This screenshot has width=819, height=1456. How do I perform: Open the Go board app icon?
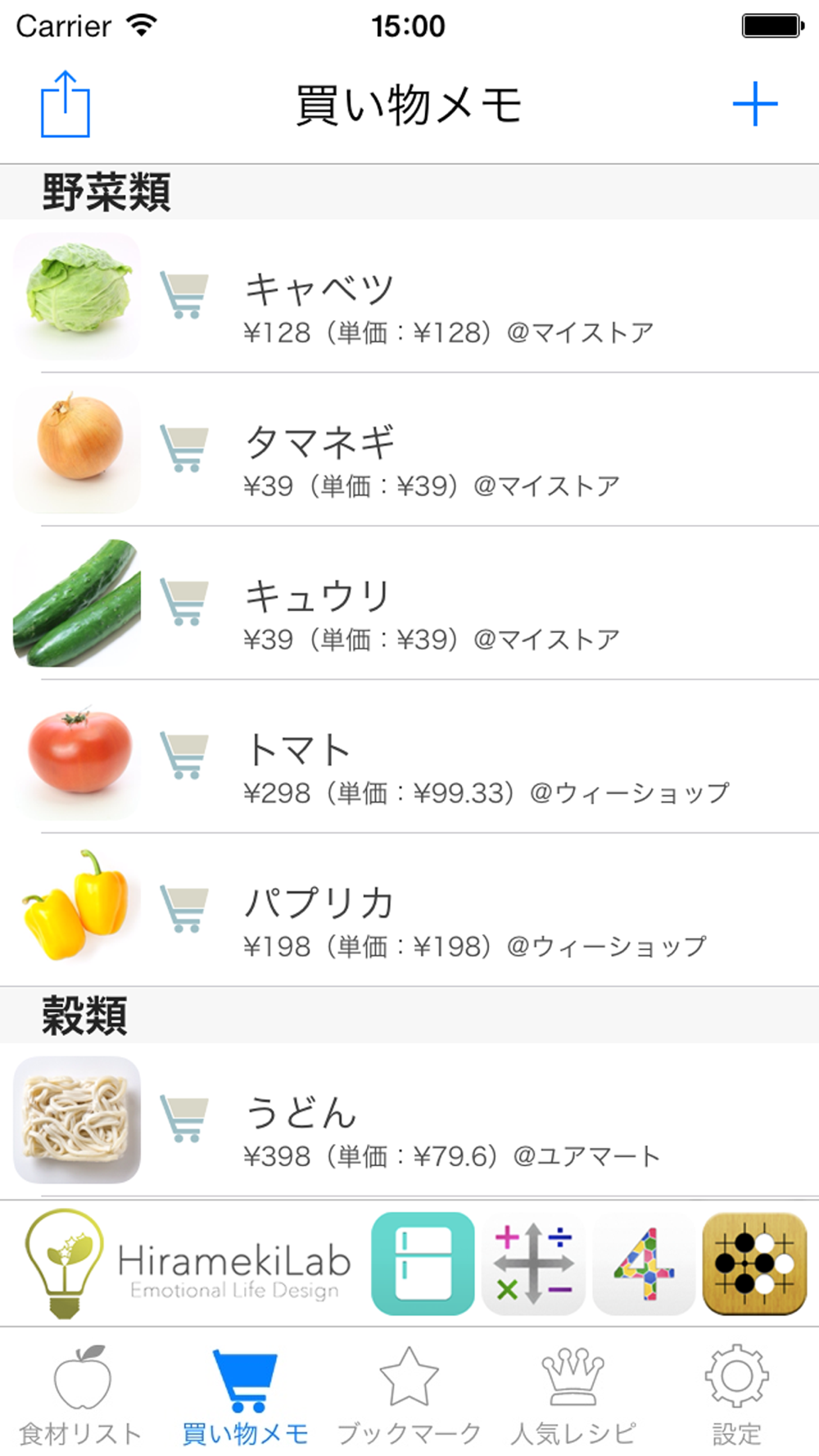point(754,1264)
